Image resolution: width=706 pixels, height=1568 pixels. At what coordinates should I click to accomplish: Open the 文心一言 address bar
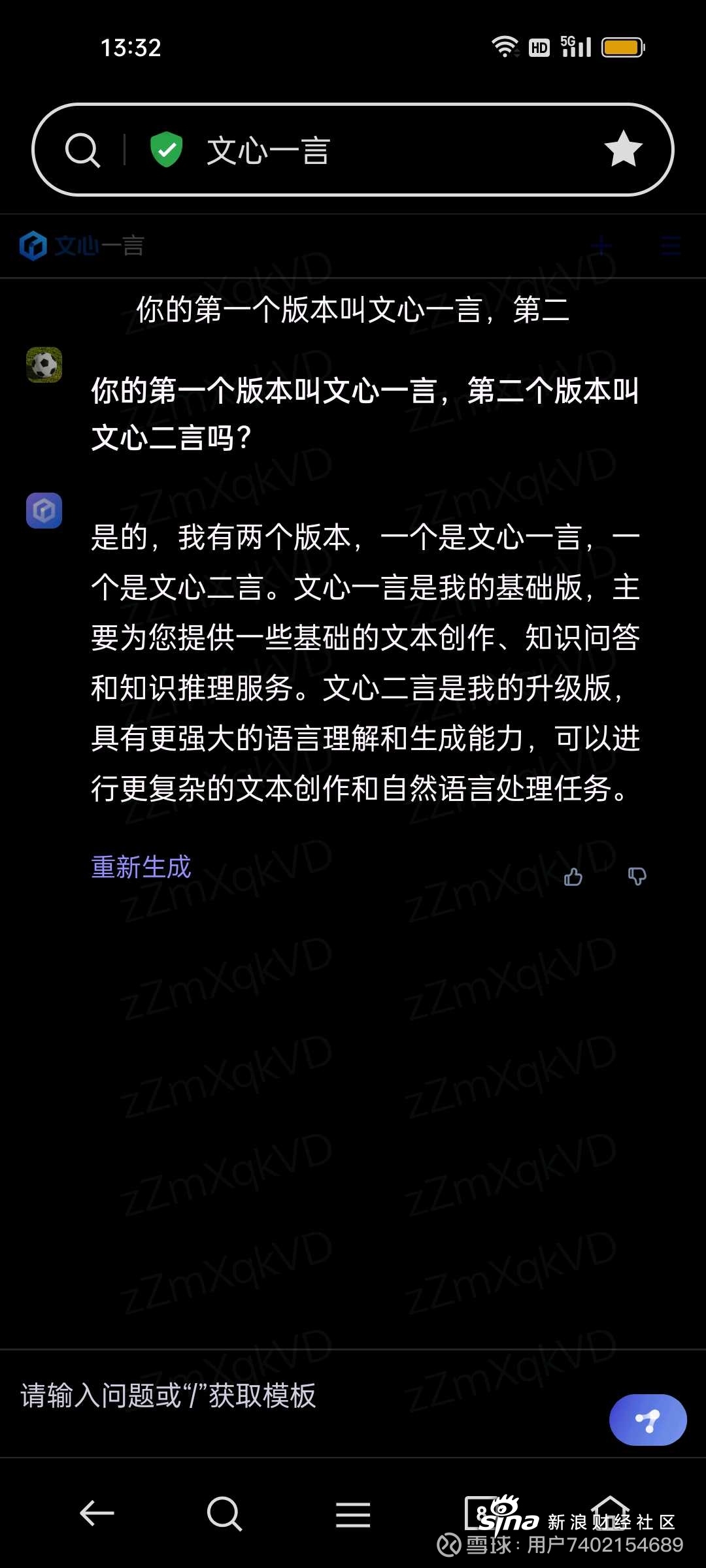click(366, 150)
